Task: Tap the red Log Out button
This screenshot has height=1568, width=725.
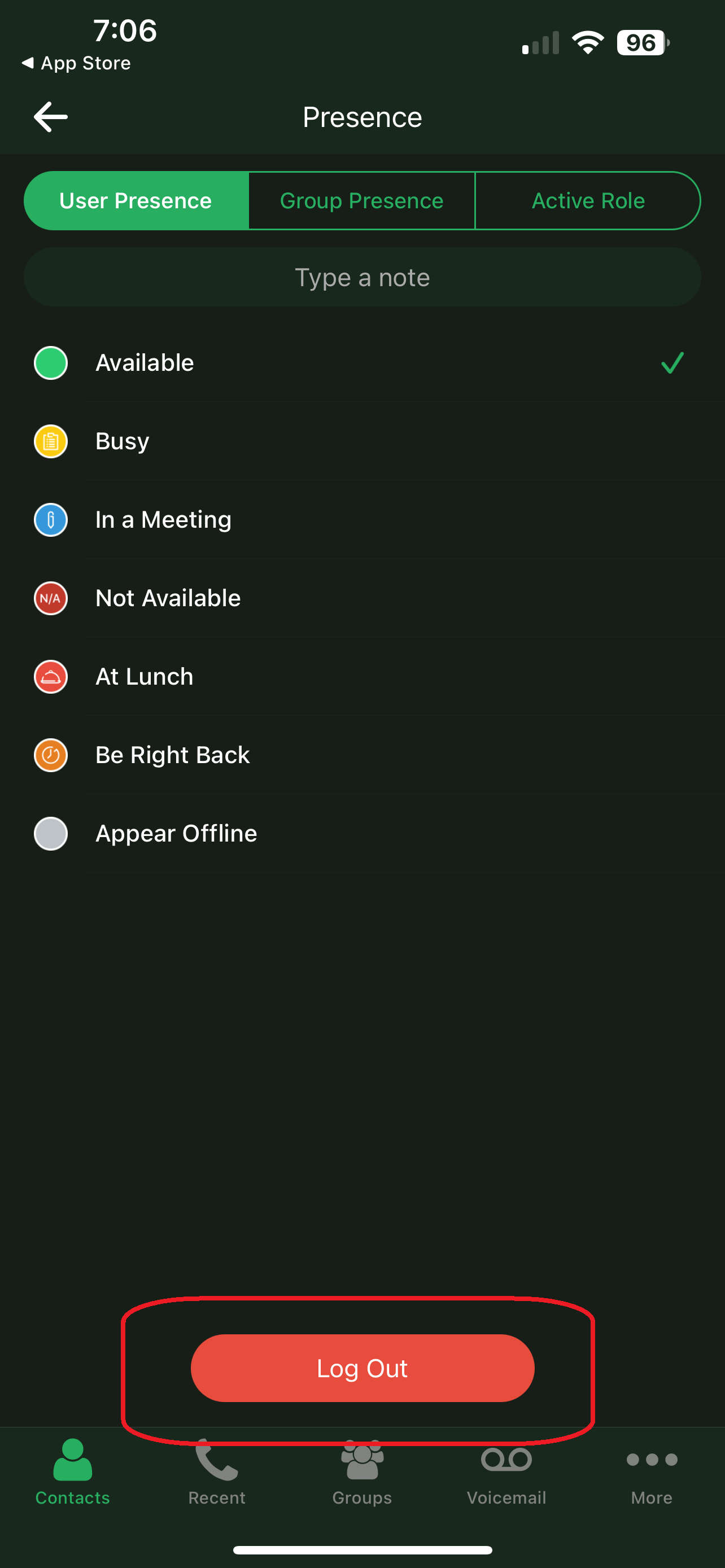Action: [362, 1368]
